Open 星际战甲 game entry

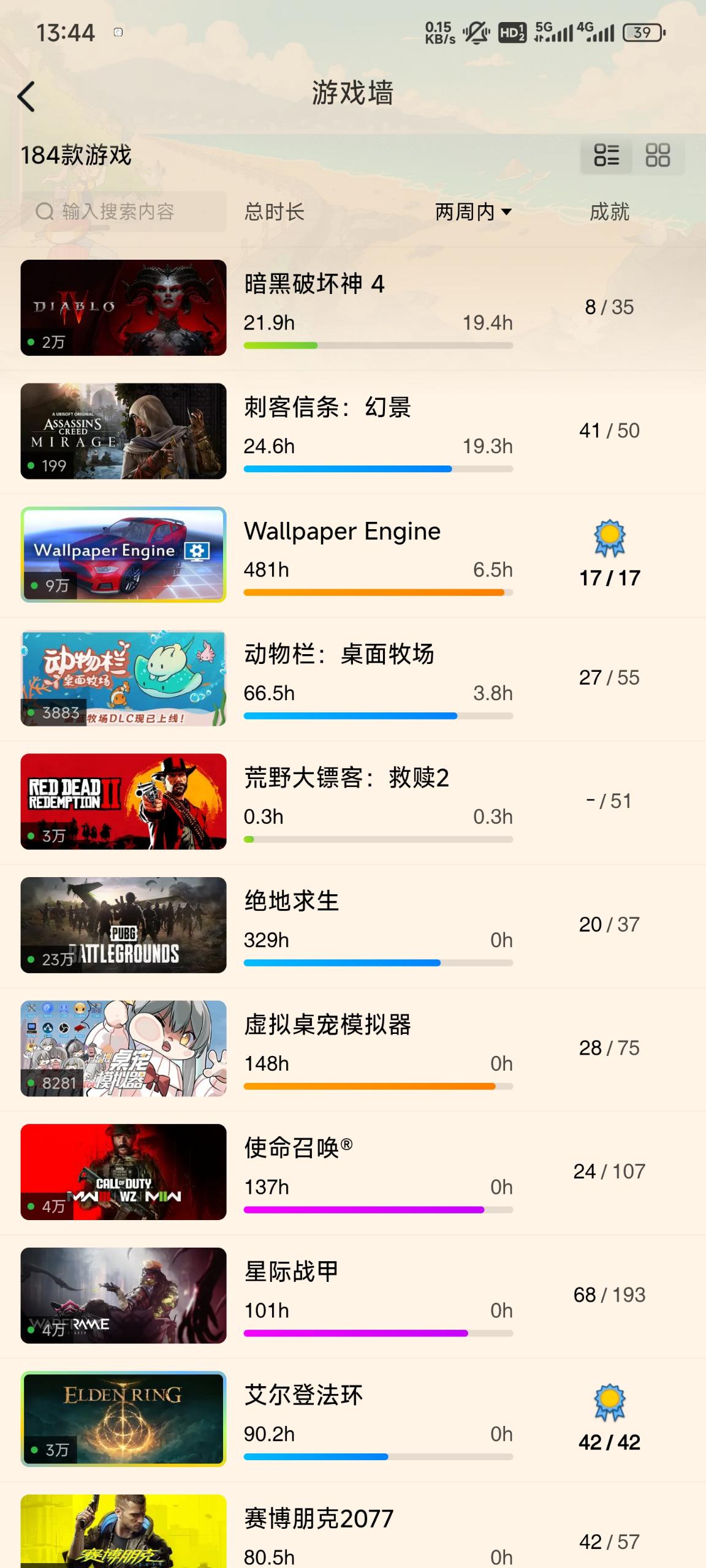353,1296
